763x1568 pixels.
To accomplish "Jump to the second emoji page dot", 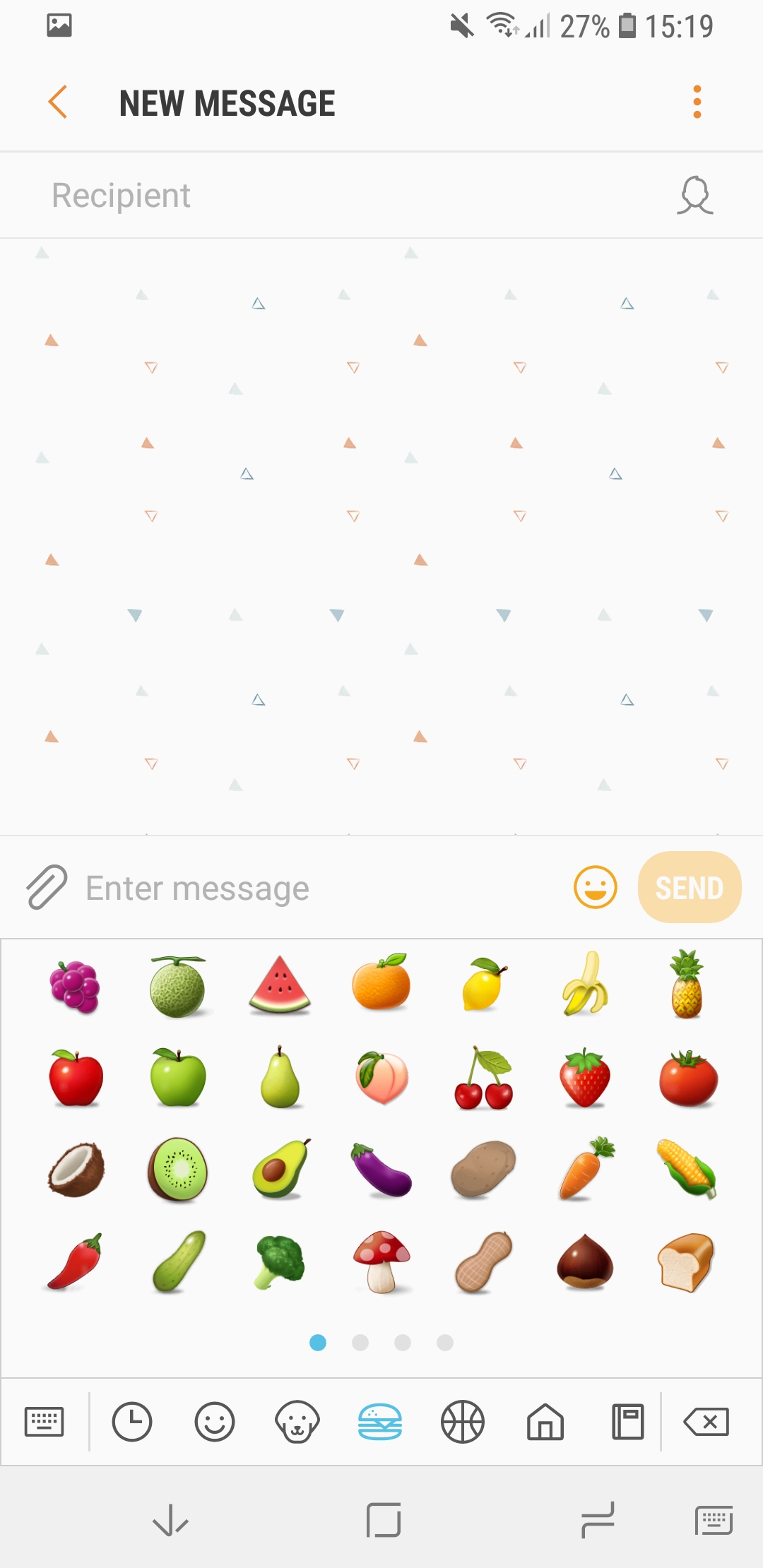I will (360, 1343).
